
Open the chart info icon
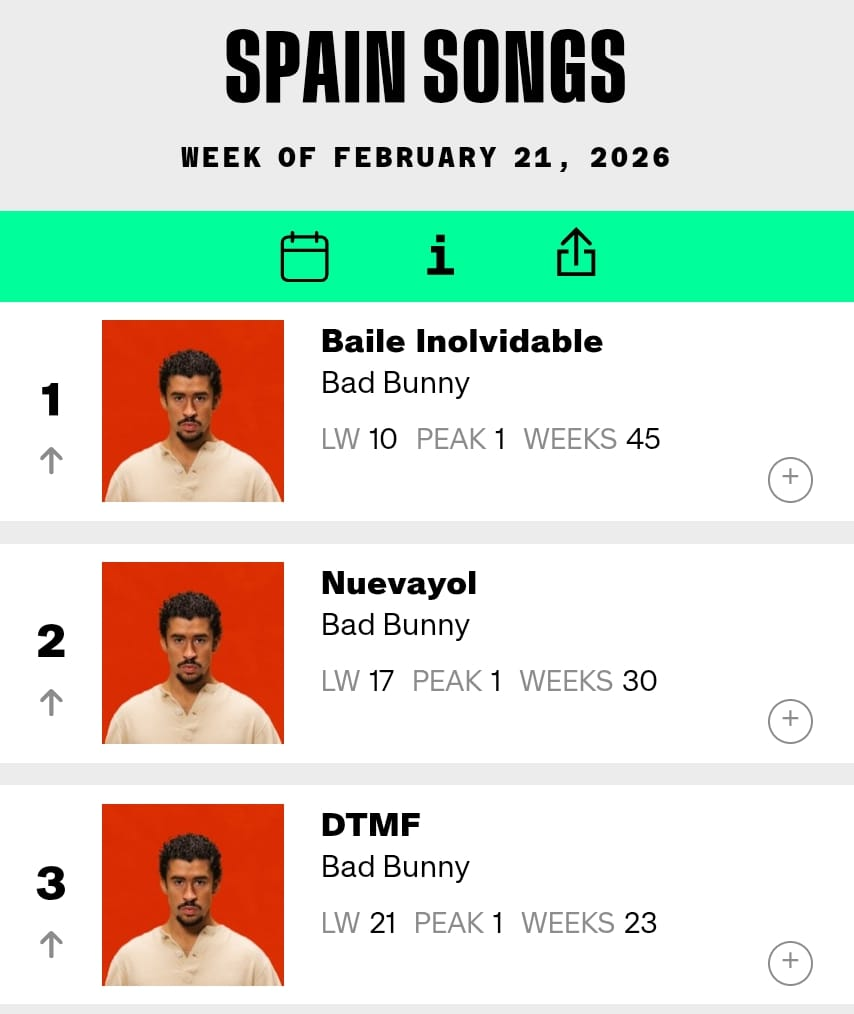440,256
